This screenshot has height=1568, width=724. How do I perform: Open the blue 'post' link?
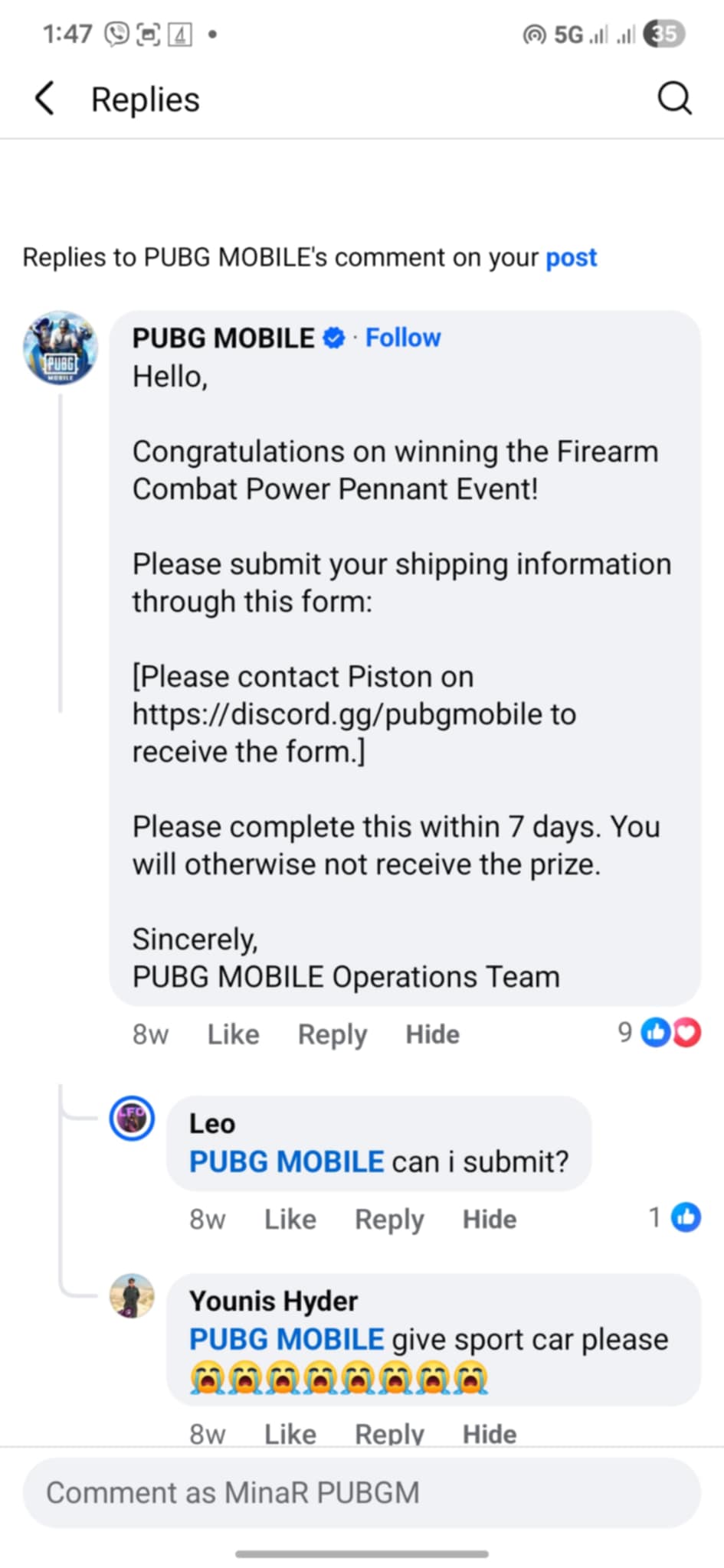pyautogui.click(x=571, y=257)
